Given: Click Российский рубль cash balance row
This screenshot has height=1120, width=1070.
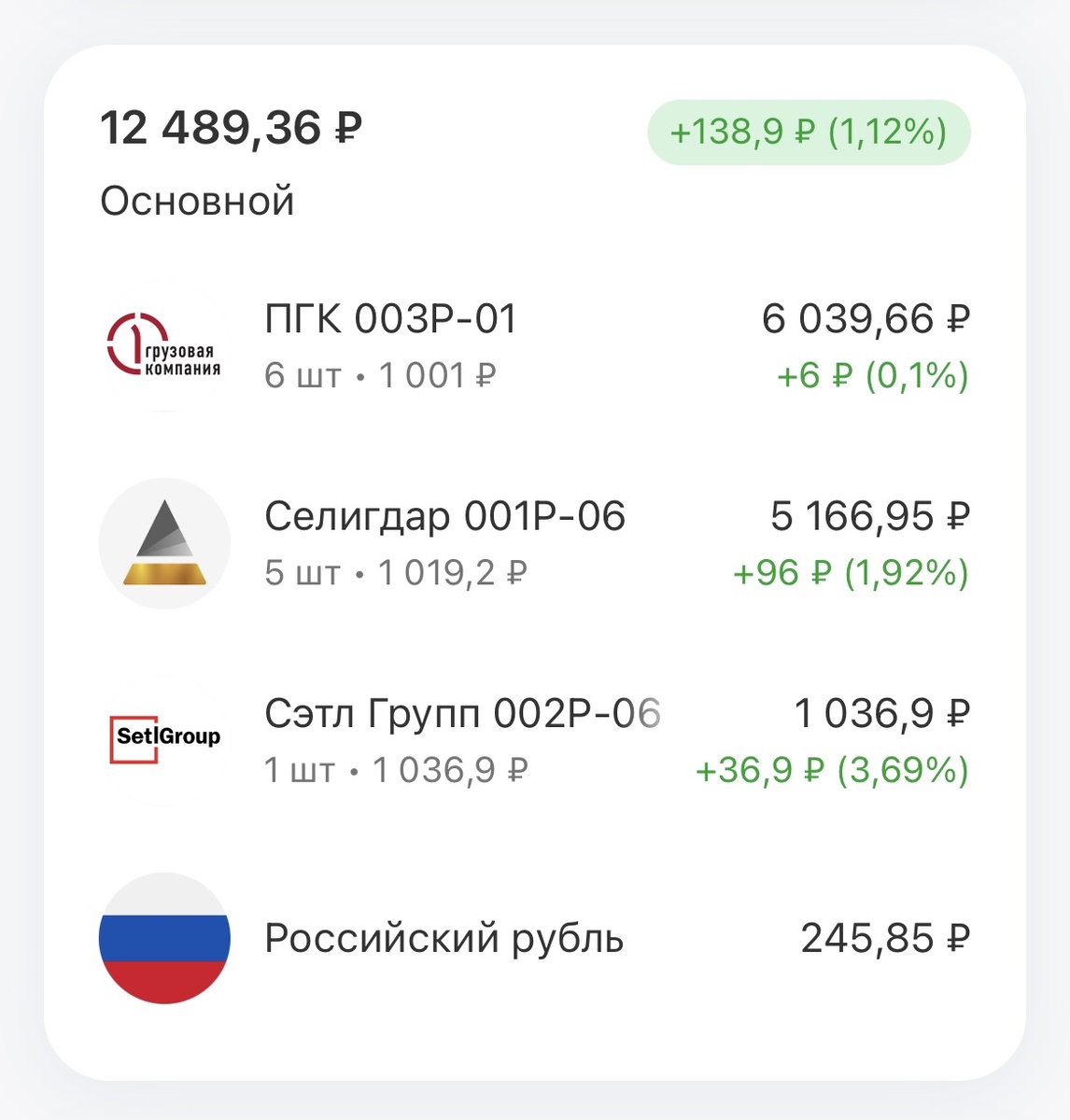Looking at the screenshot, I should pyautogui.click(x=443, y=938).
